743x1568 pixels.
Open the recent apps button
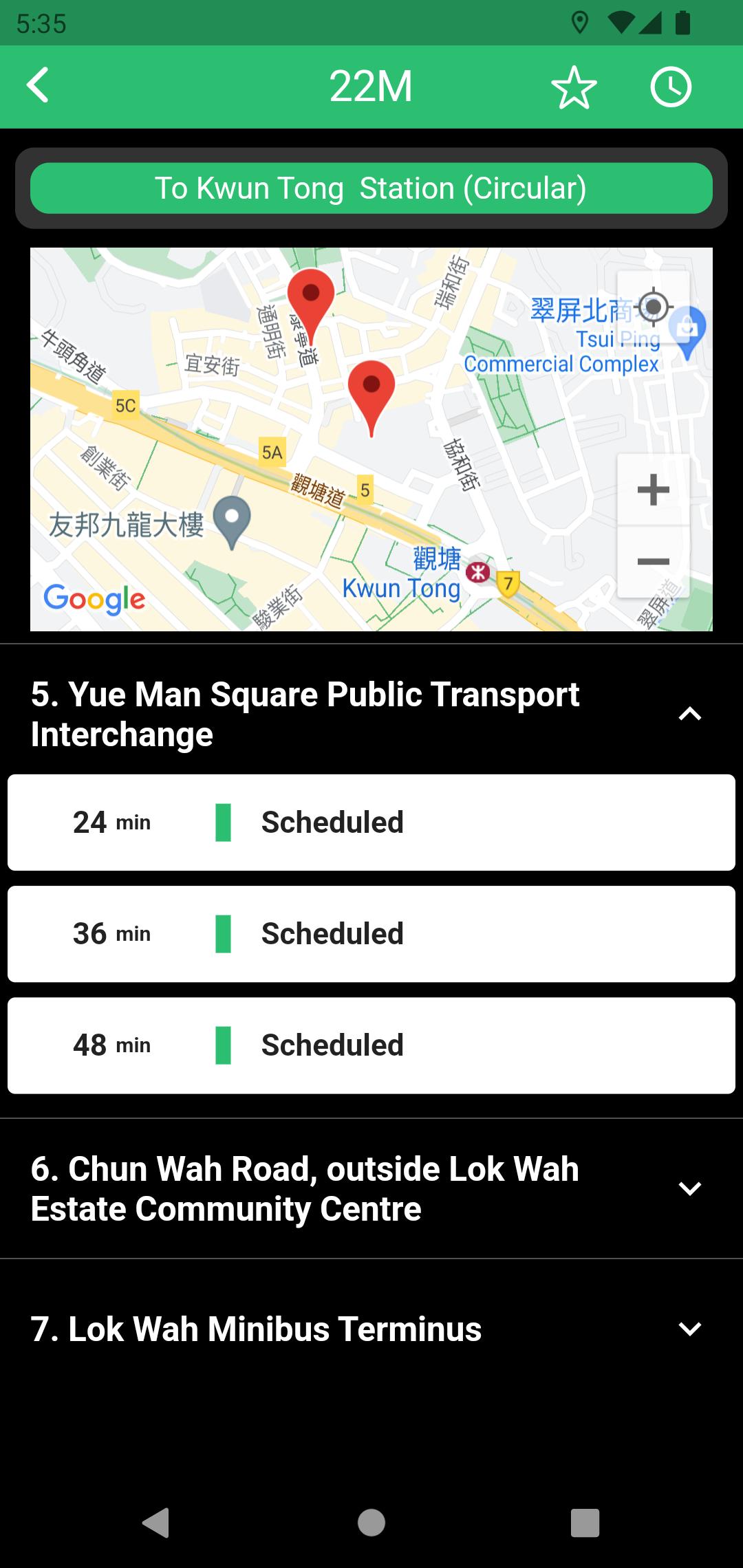pos(585,1523)
